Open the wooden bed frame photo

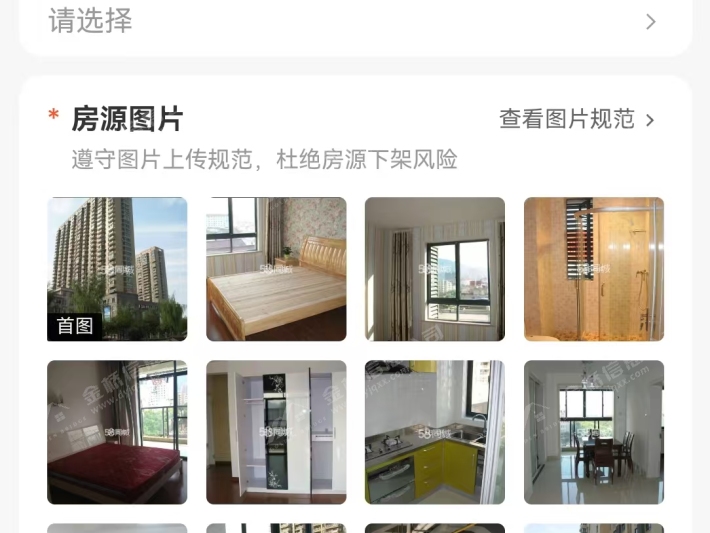point(276,268)
